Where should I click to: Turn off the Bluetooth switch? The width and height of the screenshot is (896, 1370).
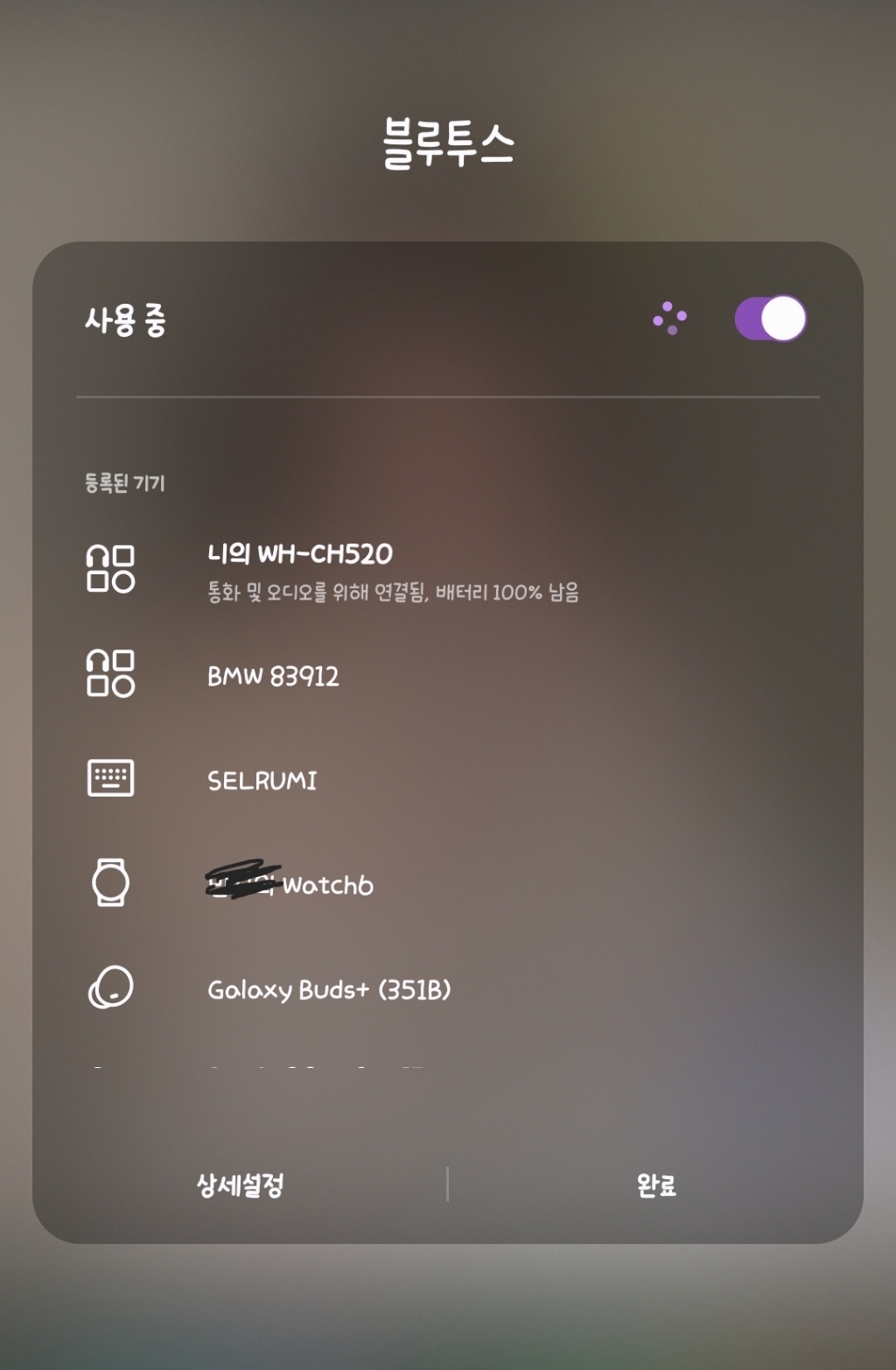[770, 319]
